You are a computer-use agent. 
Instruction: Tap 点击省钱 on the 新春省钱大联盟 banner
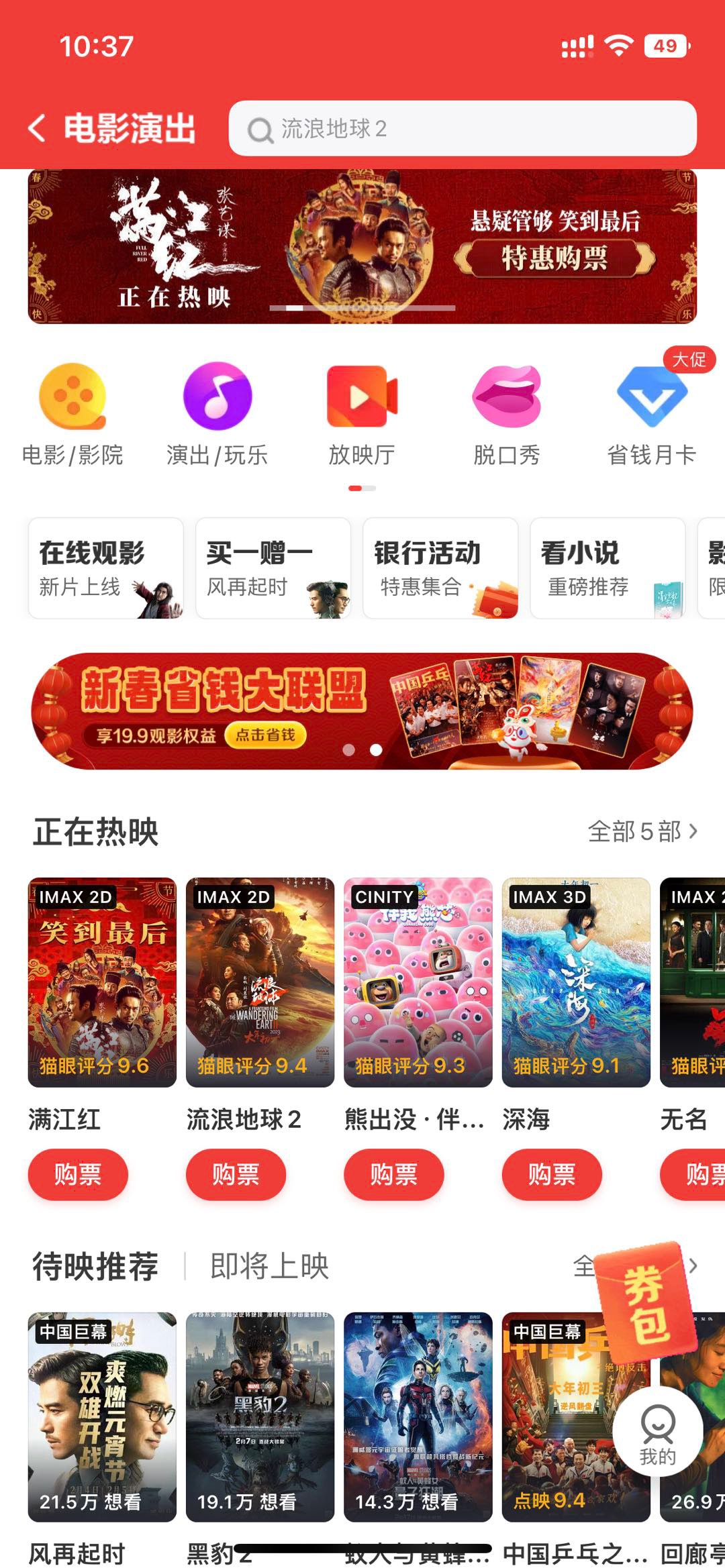pyautogui.click(x=265, y=735)
